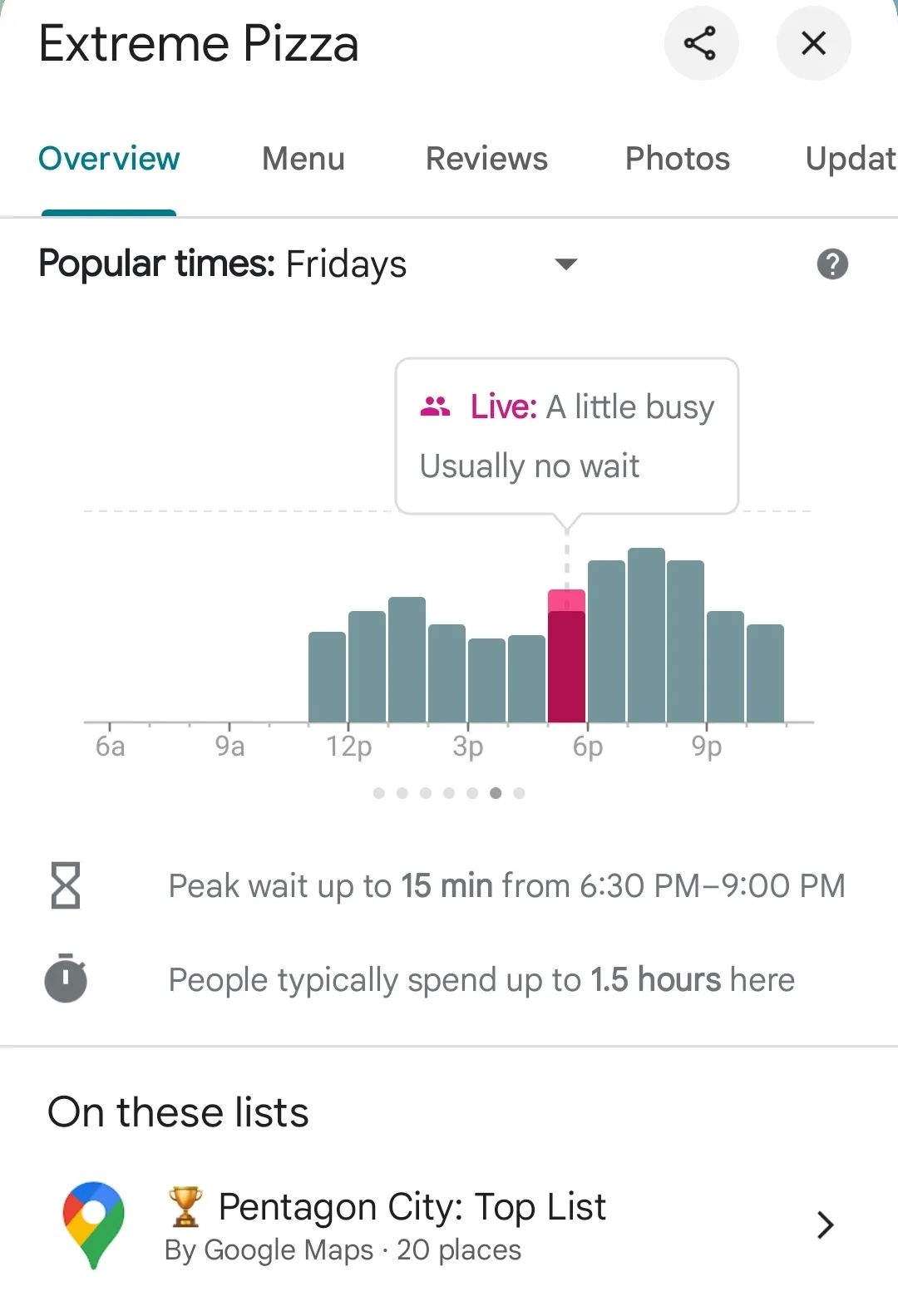View the Photos tab
Image resolution: width=898 pixels, height=1316 pixels.
coord(677,159)
